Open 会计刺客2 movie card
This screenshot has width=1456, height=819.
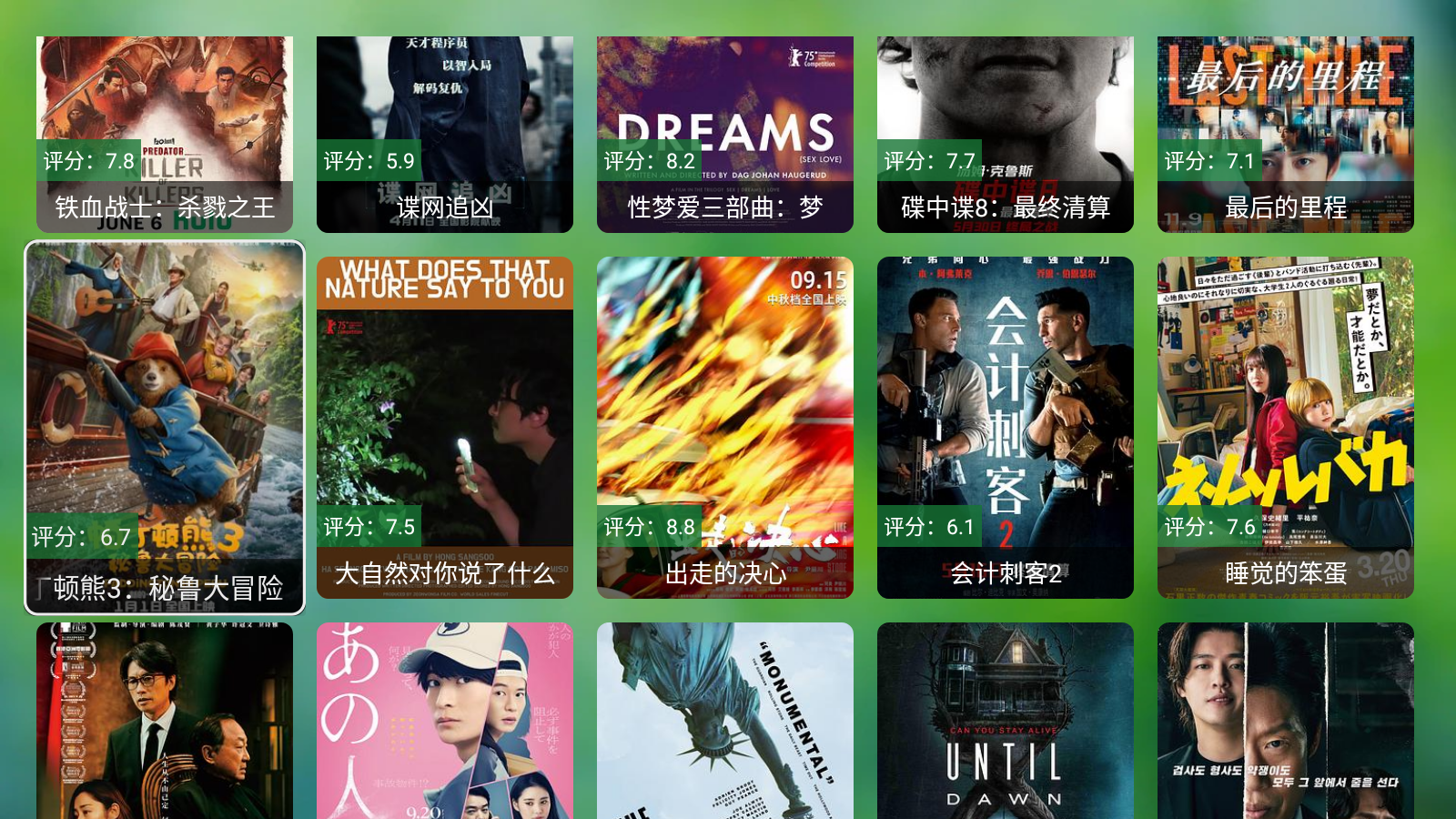point(1006,427)
